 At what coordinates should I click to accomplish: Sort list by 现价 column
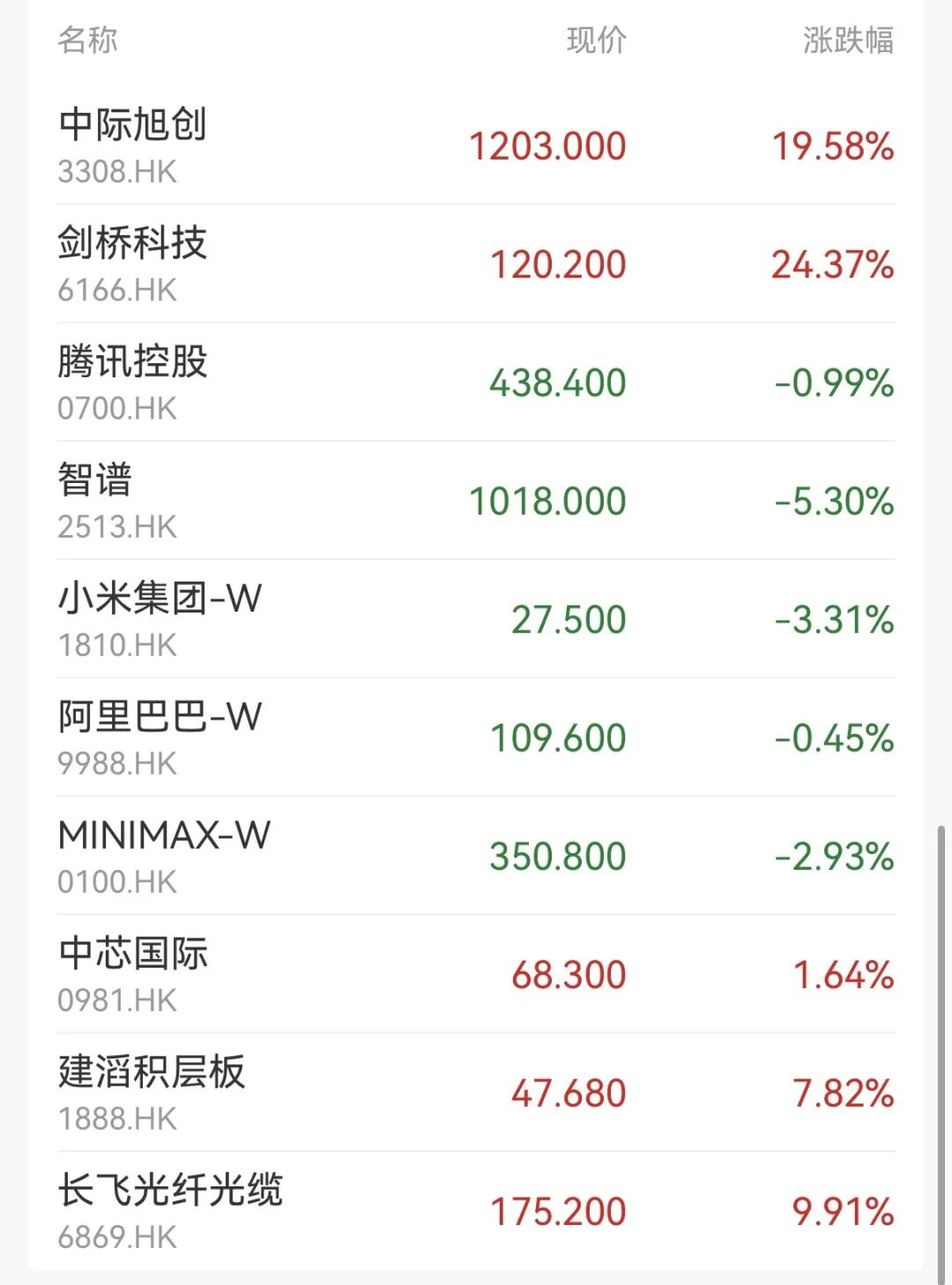coord(596,40)
